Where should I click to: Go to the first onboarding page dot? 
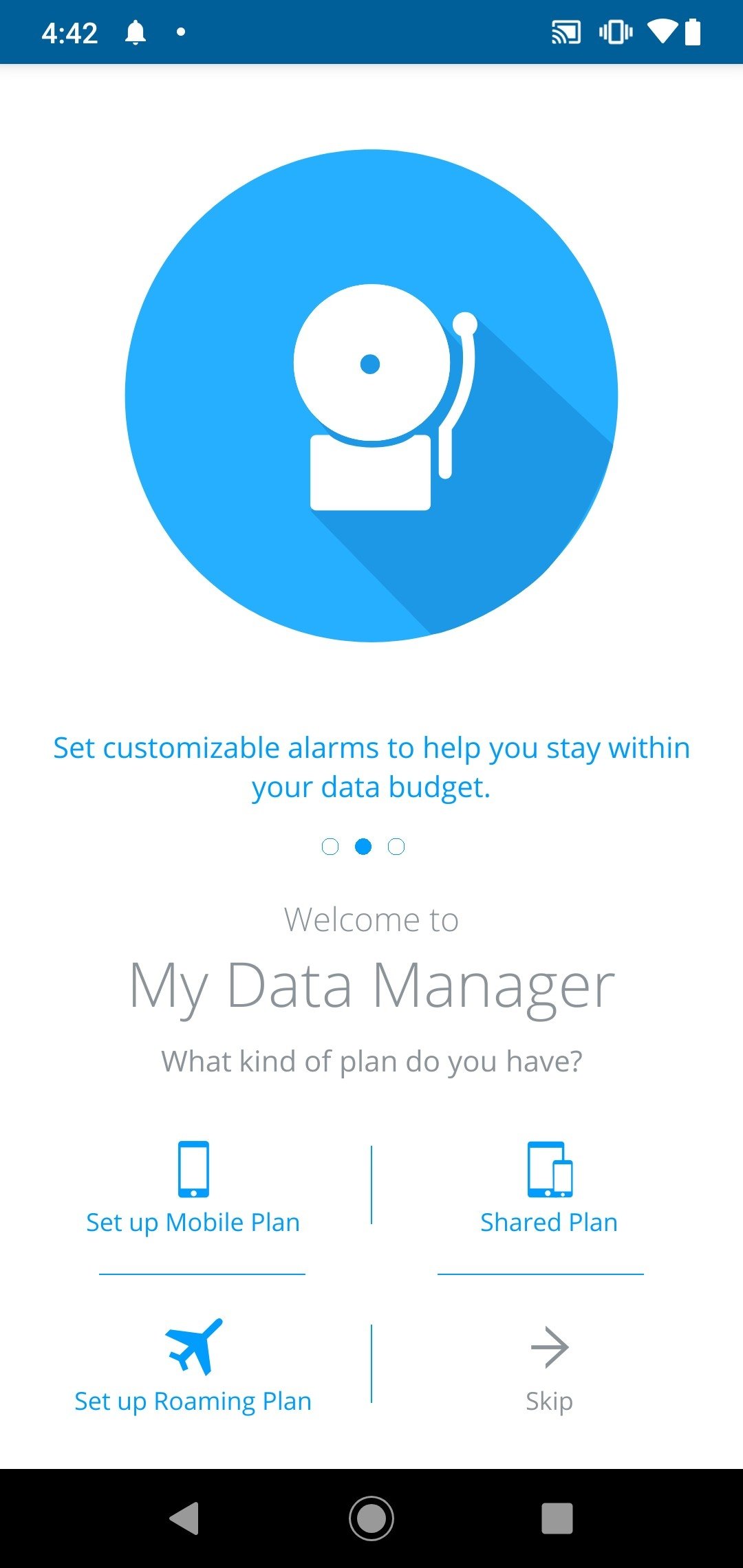coord(330,847)
